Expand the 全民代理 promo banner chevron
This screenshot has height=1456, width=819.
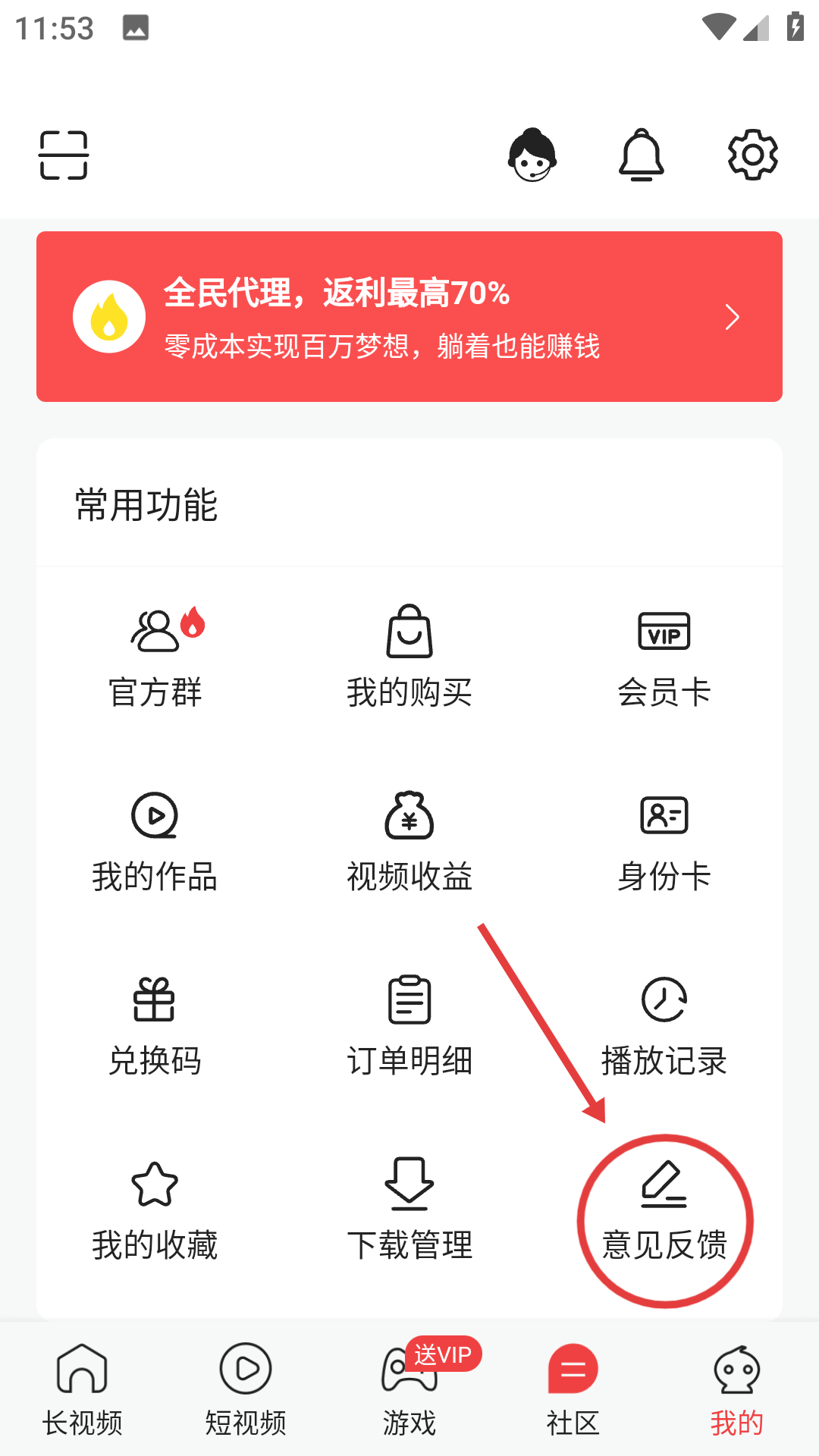[x=730, y=316]
